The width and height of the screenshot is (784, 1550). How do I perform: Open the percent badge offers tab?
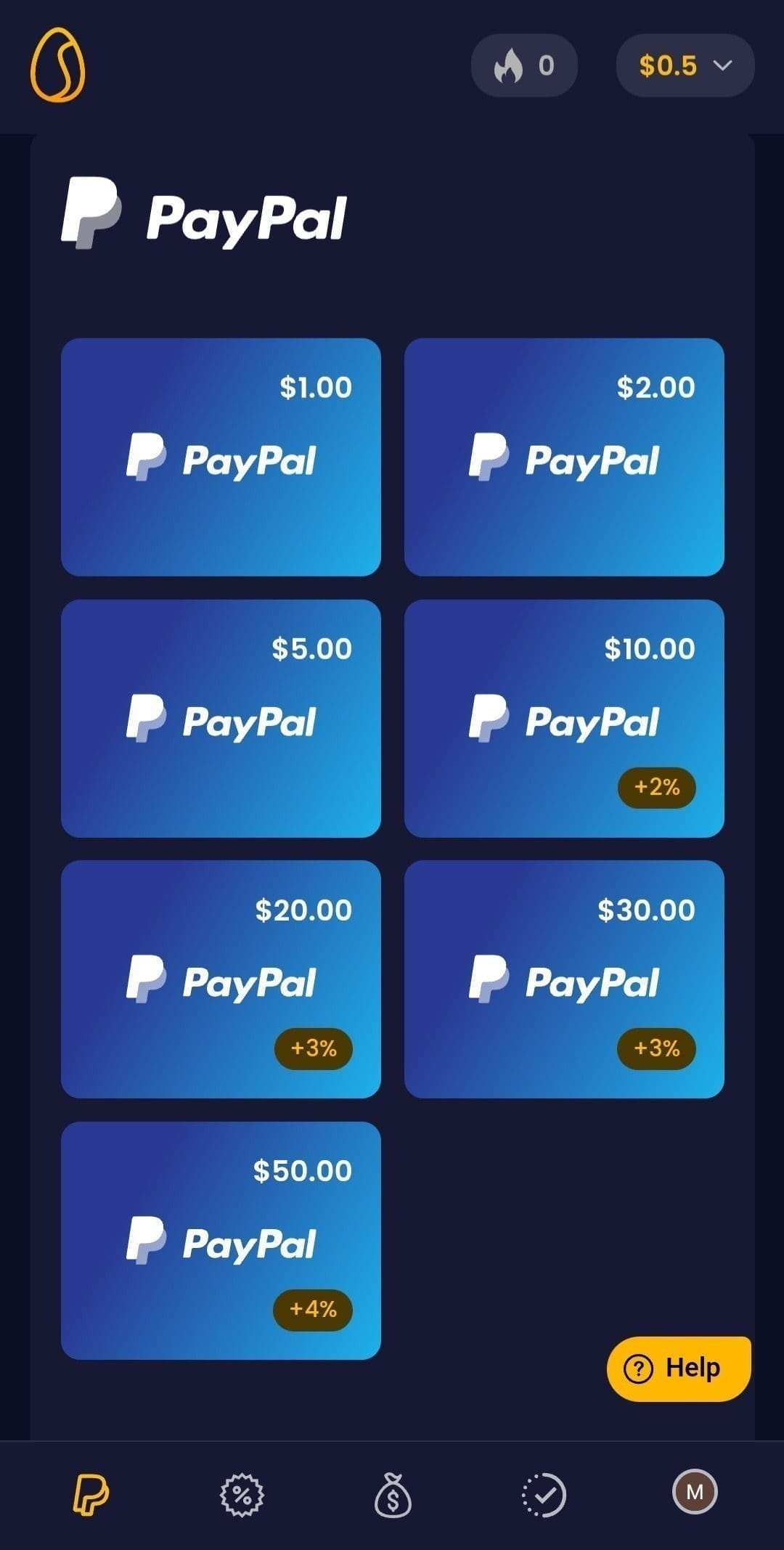[x=242, y=1496]
